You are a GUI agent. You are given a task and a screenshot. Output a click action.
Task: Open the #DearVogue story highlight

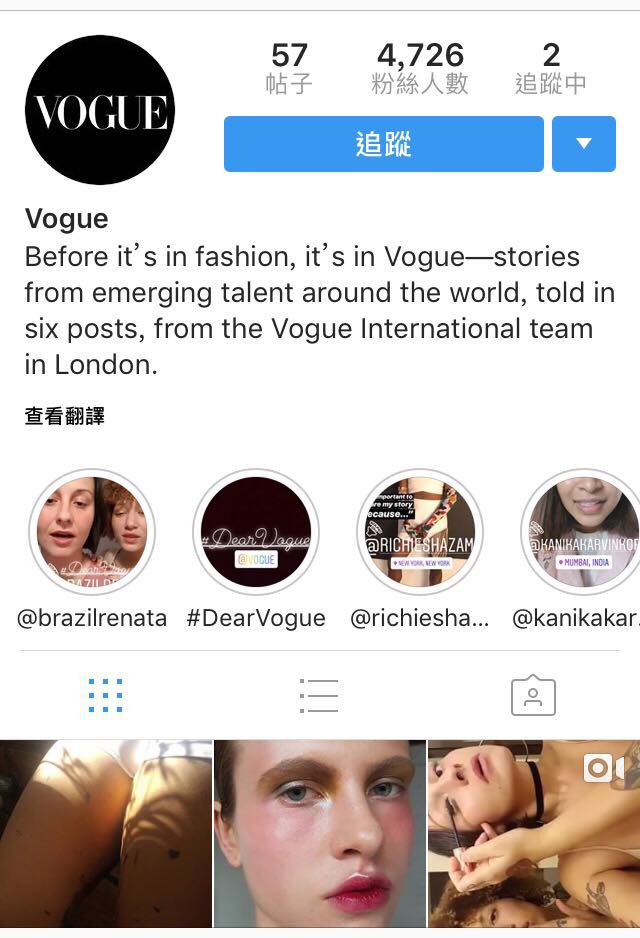[256, 532]
